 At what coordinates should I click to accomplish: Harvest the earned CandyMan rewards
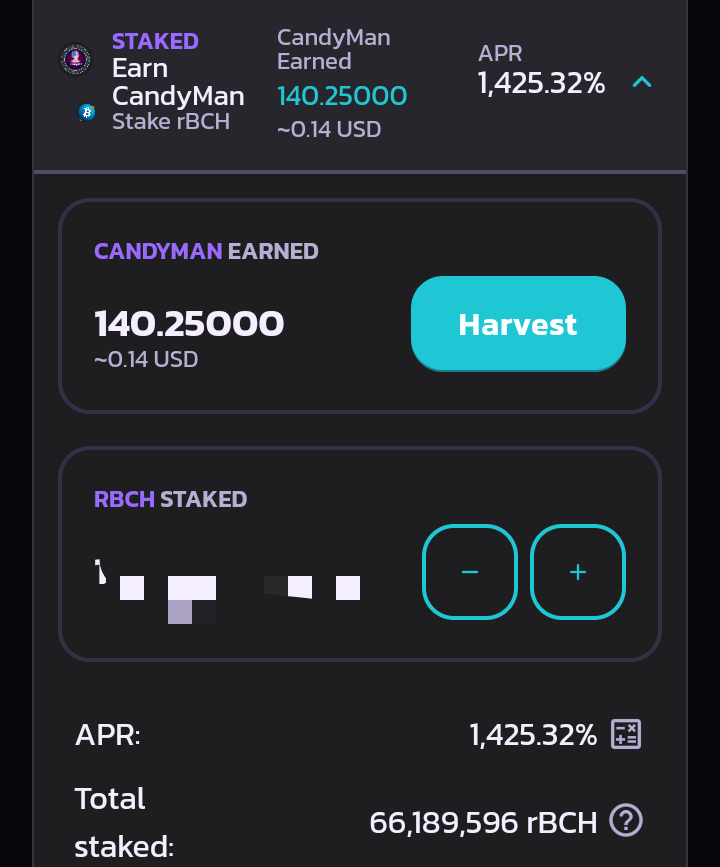tap(518, 323)
